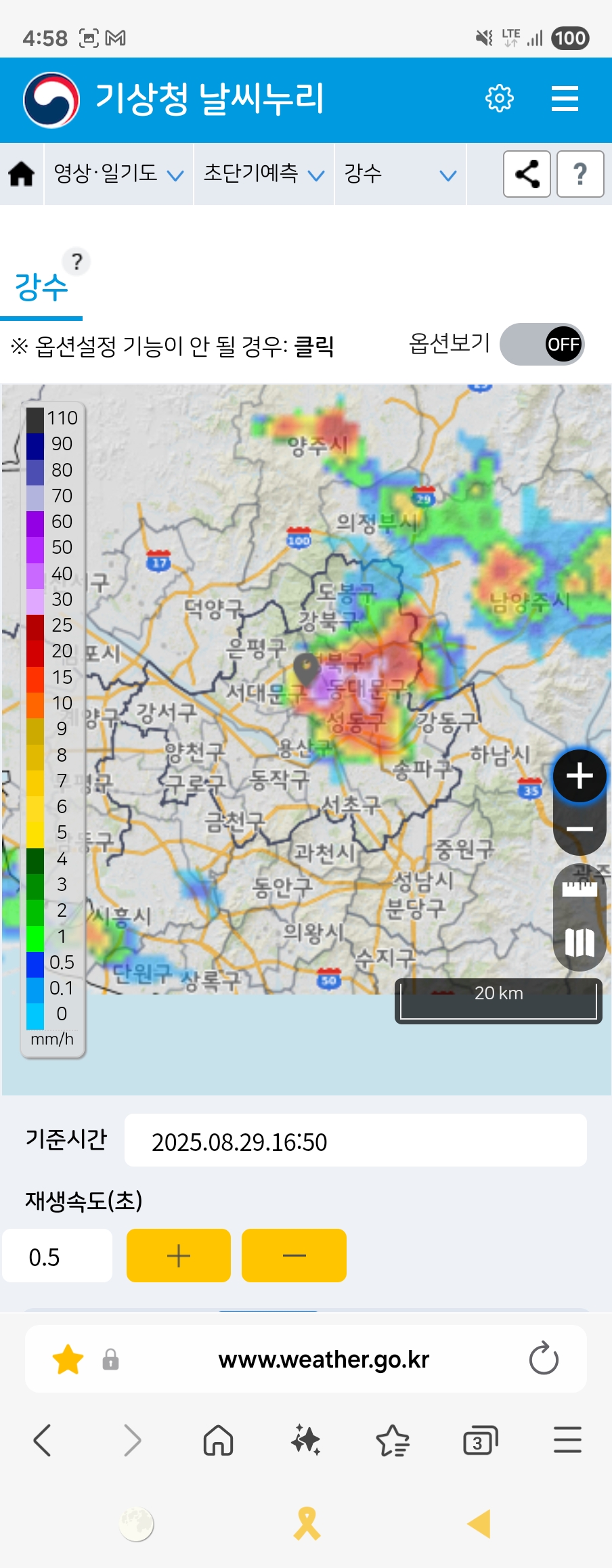The width and height of the screenshot is (612, 1568).
Task: Decrease playback speed with minus button
Action: (x=294, y=1256)
